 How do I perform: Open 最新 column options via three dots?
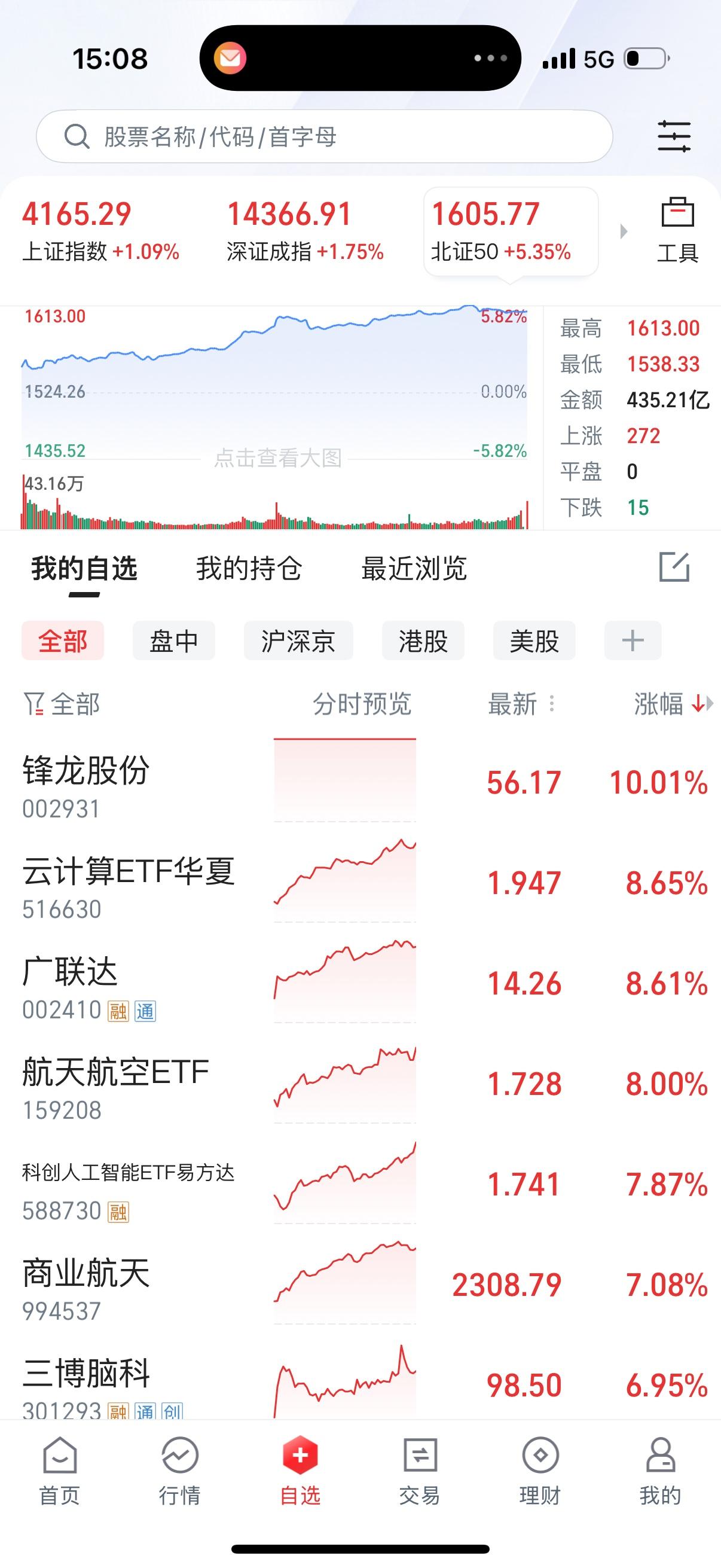pyautogui.click(x=552, y=704)
